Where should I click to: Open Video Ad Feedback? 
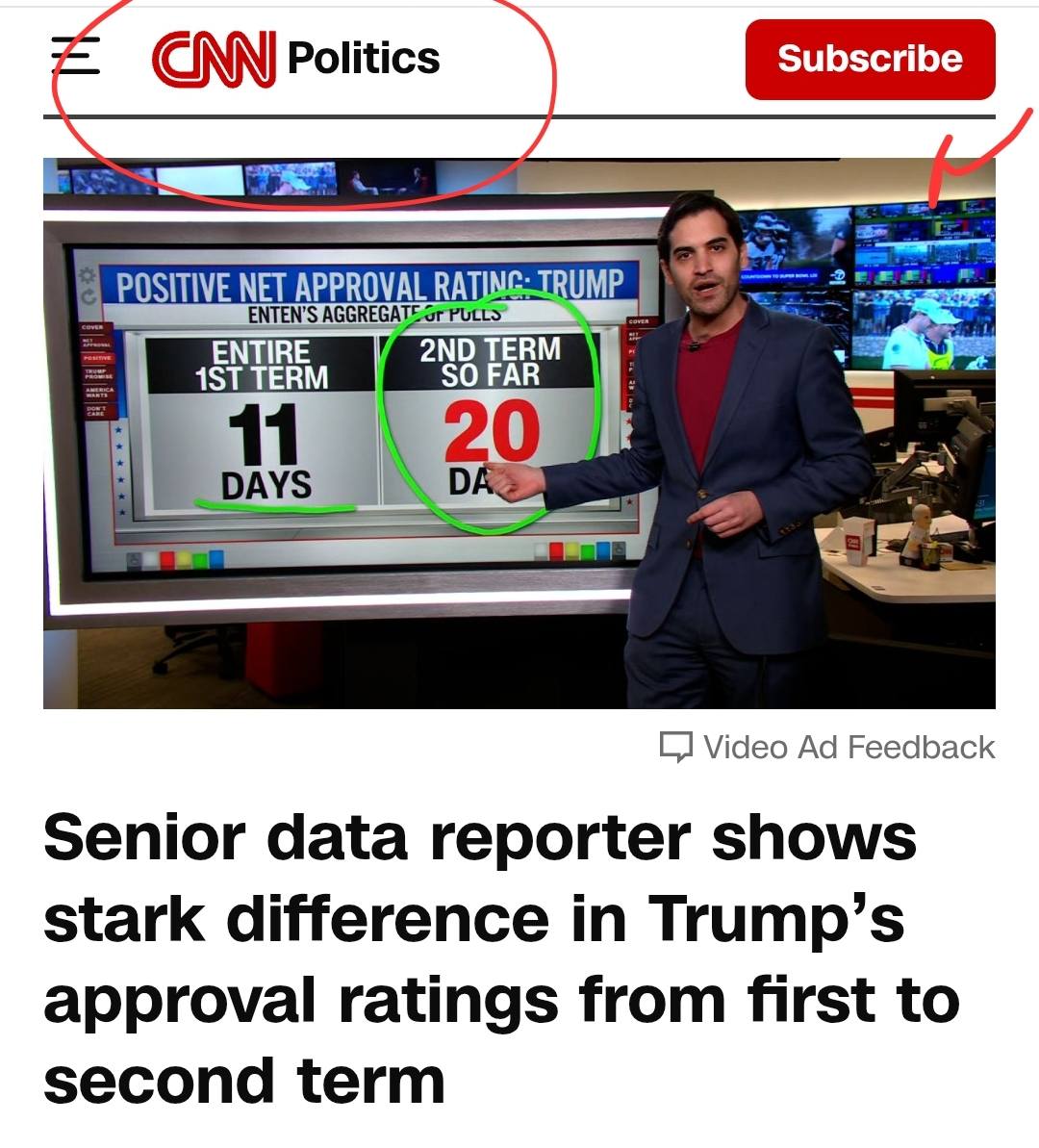tap(828, 747)
